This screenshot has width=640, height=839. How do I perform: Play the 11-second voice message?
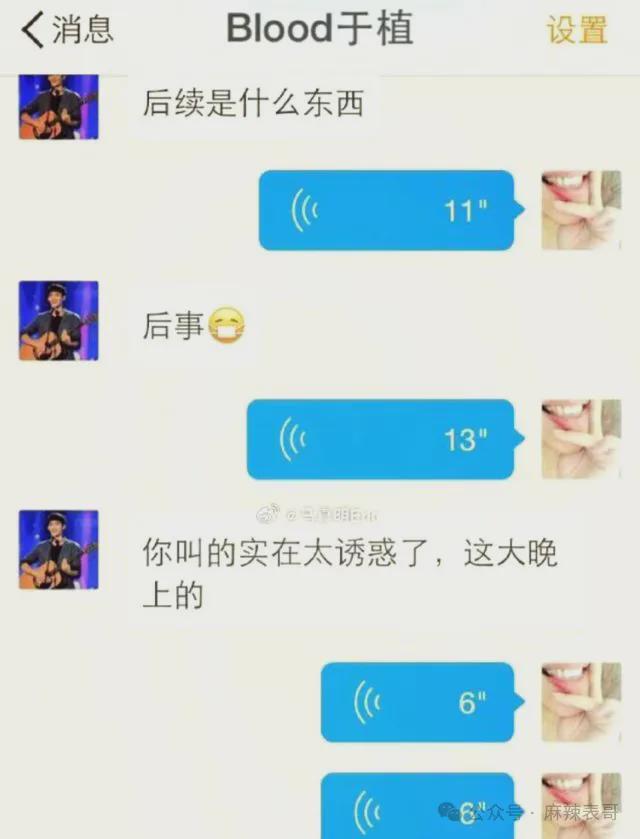tap(388, 211)
